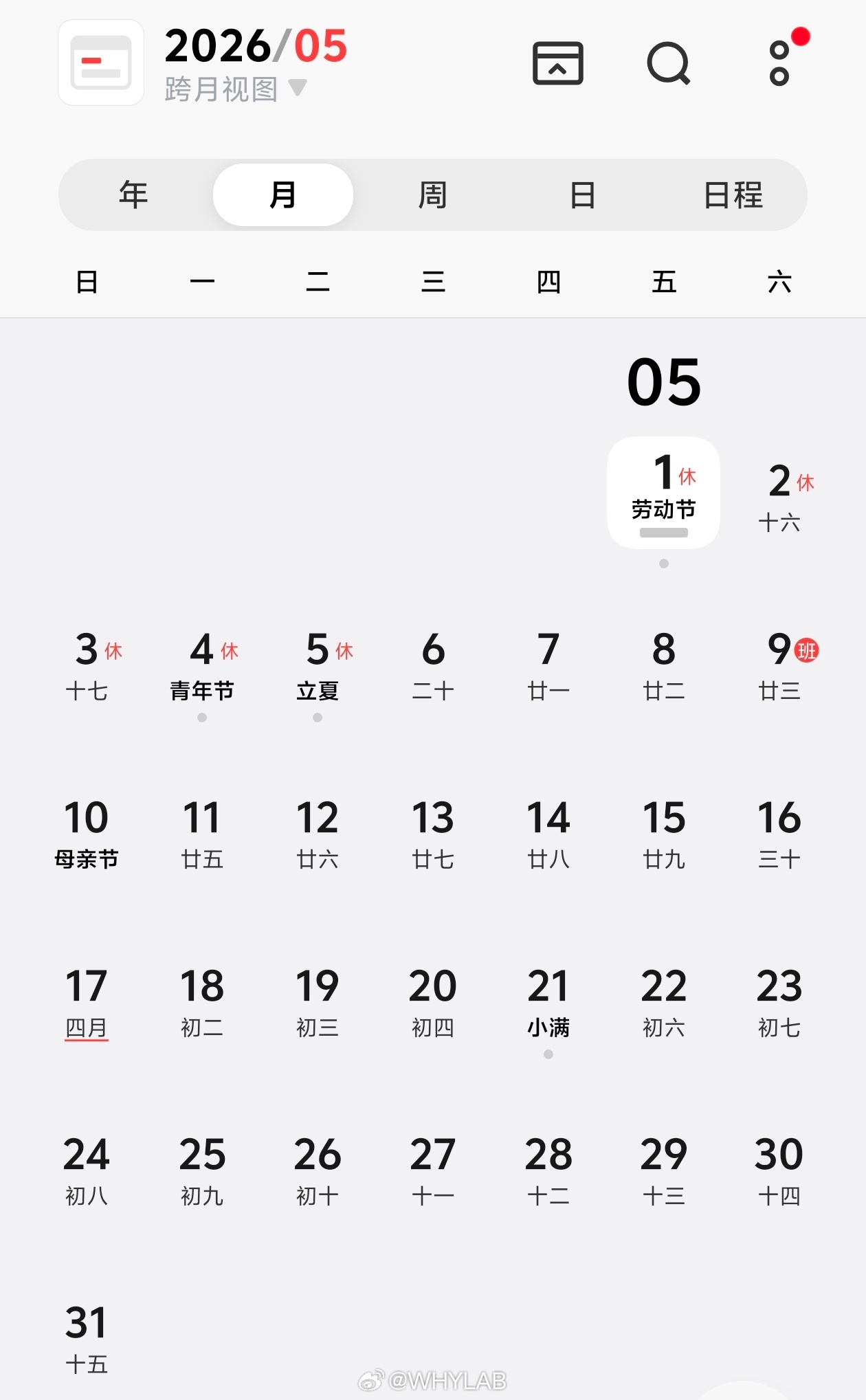Image resolution: width=866 pixels, height=1400 pixels.
Task: Tap the 休 badge next to May 3
Action: coord(112,652)
